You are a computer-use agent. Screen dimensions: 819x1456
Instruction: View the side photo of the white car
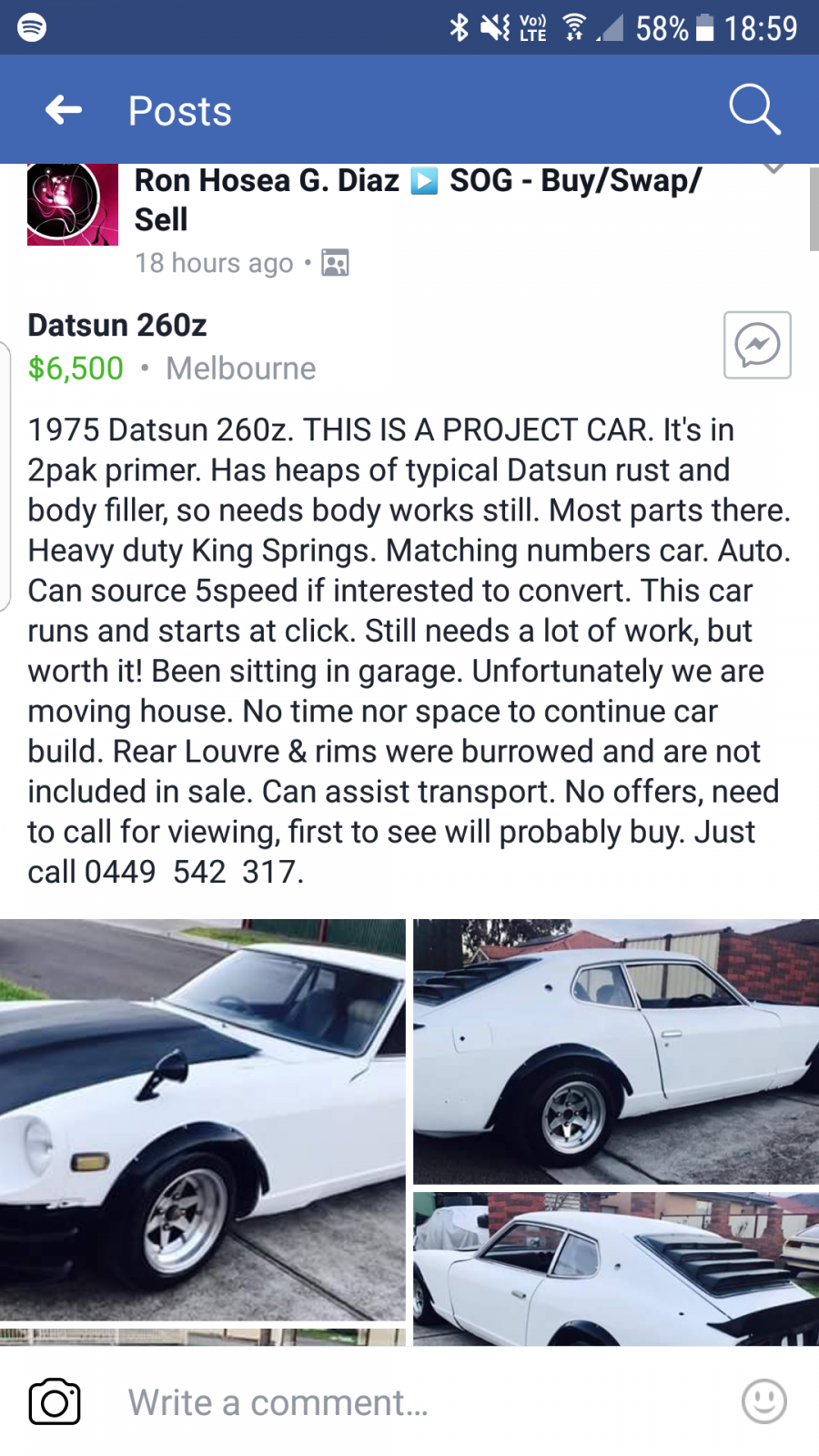click(616, 1051)
